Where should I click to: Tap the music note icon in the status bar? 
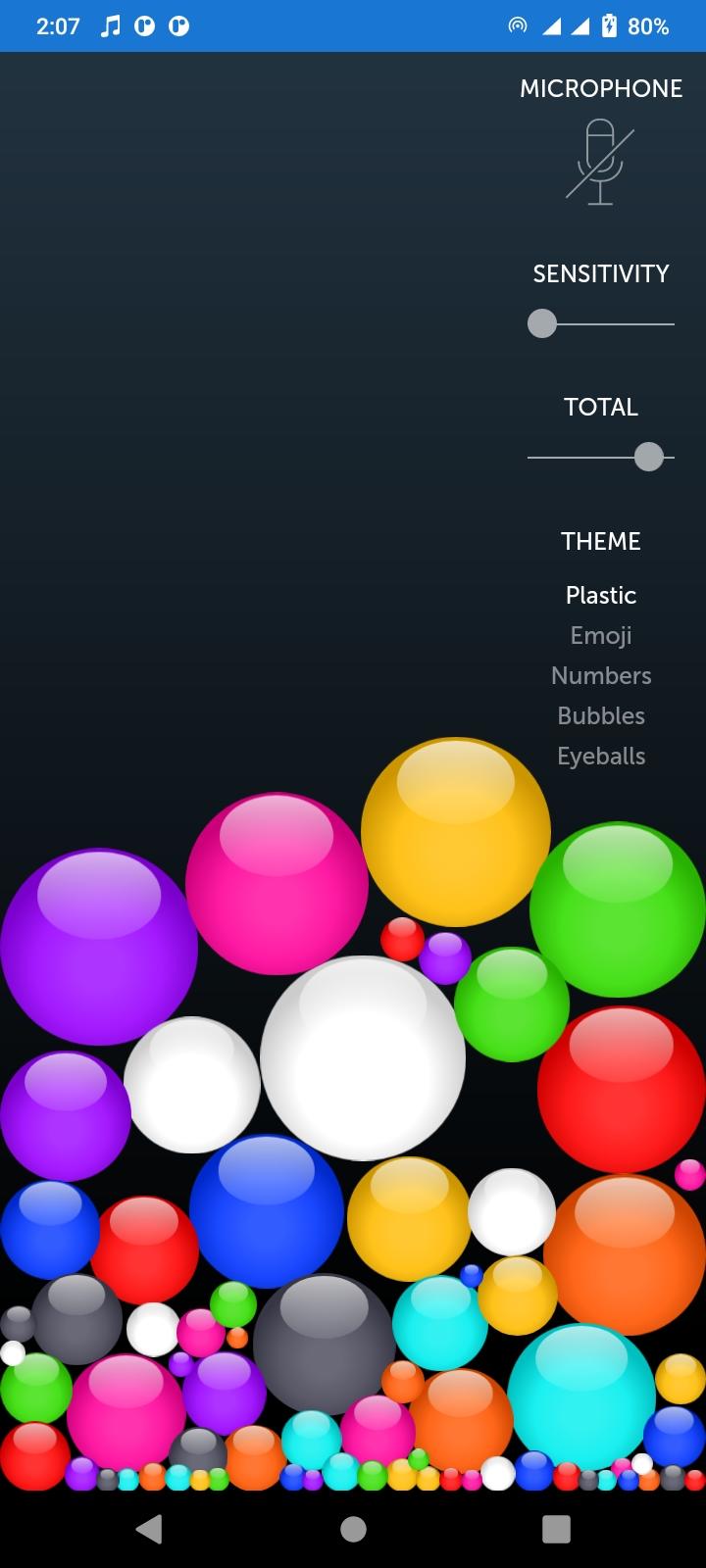[110, 26]
